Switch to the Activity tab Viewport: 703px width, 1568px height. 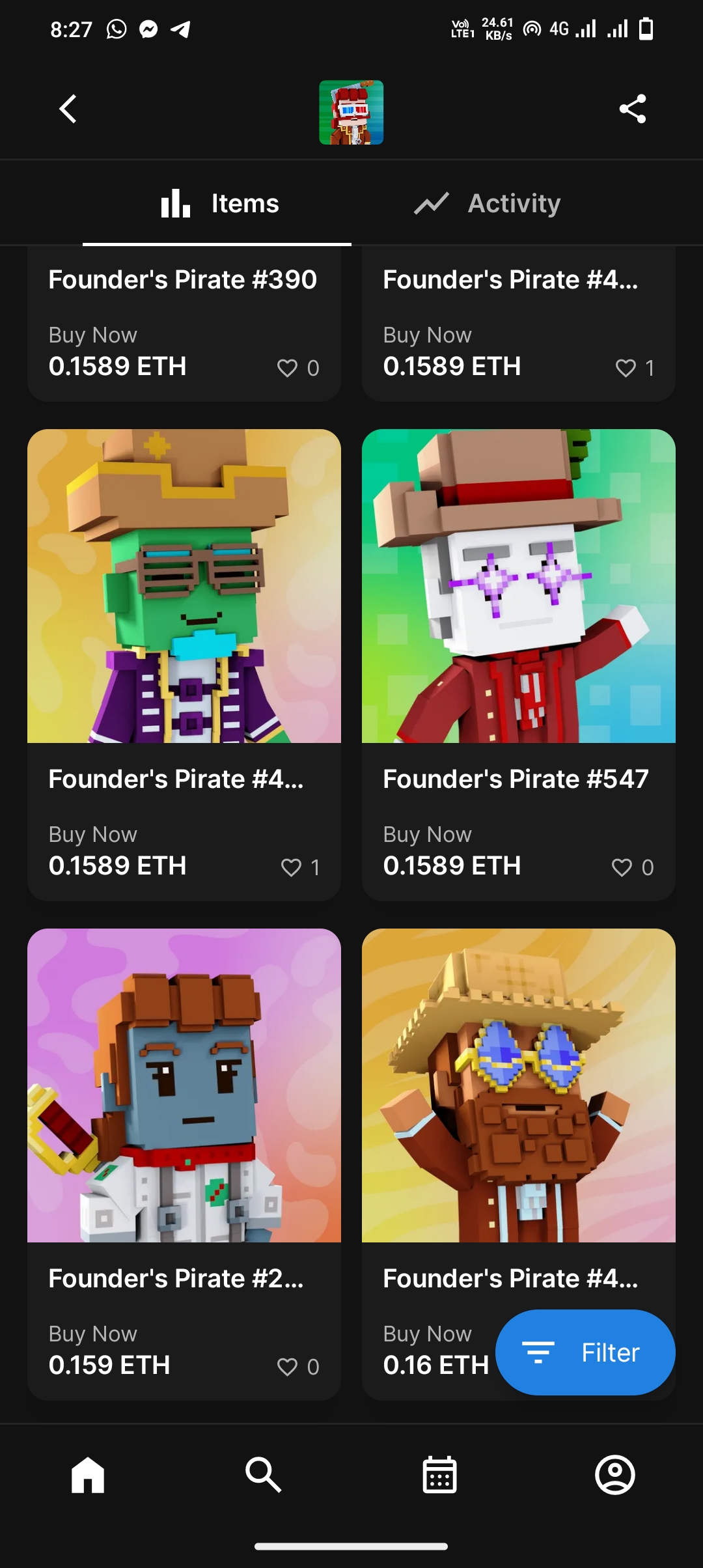pyautogui.click(x=488, y=204)
